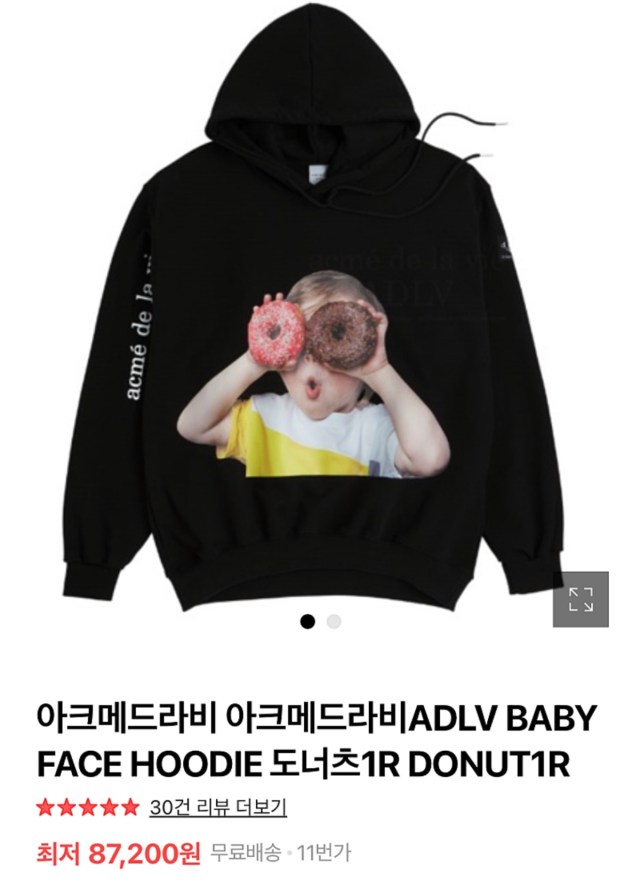This screenshot has height=889, width=640.
Task: Jump to the second product image dot
Action: [x=334, y=621]
